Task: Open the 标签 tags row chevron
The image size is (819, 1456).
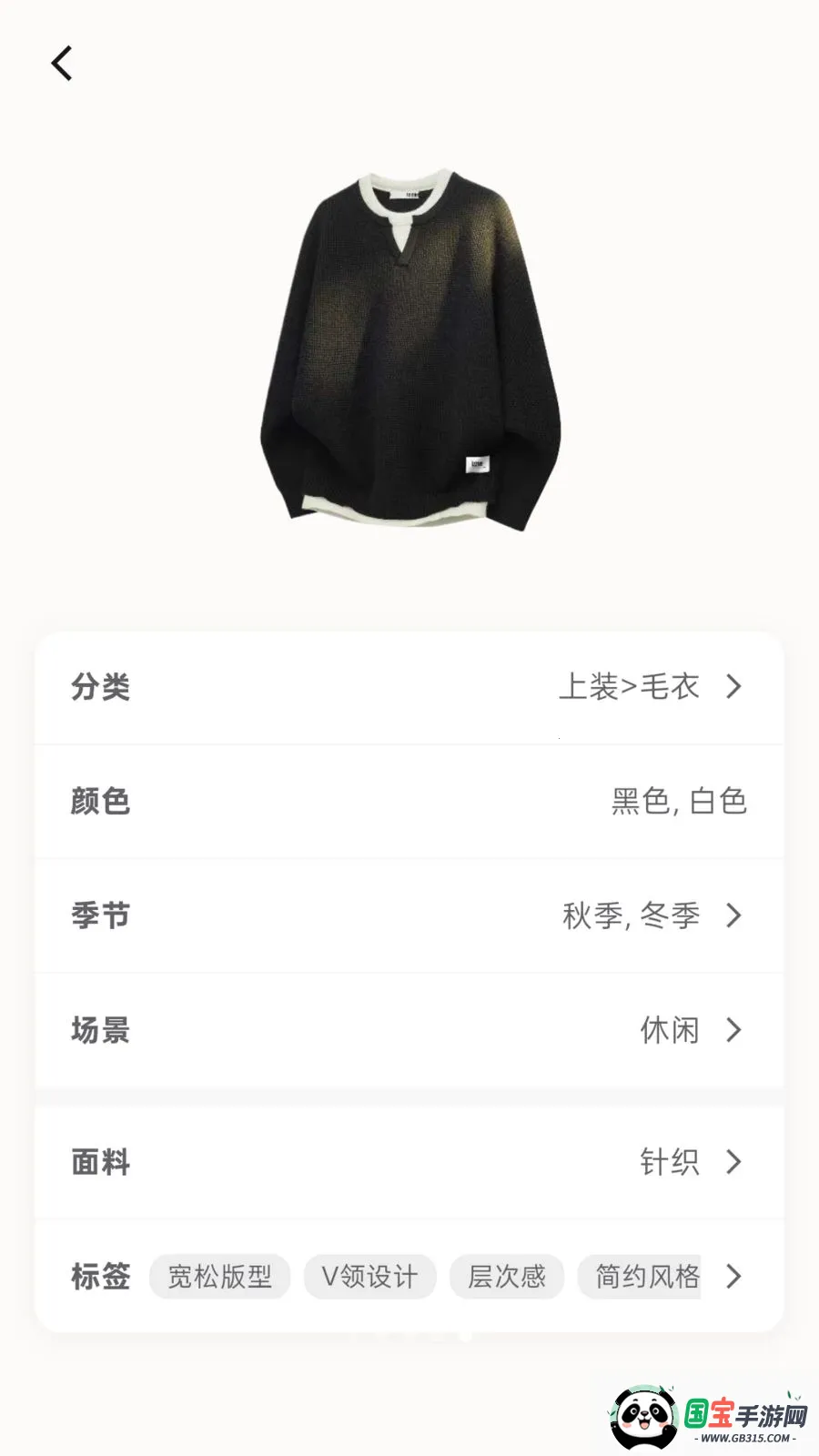Action: pos(733,1277)
